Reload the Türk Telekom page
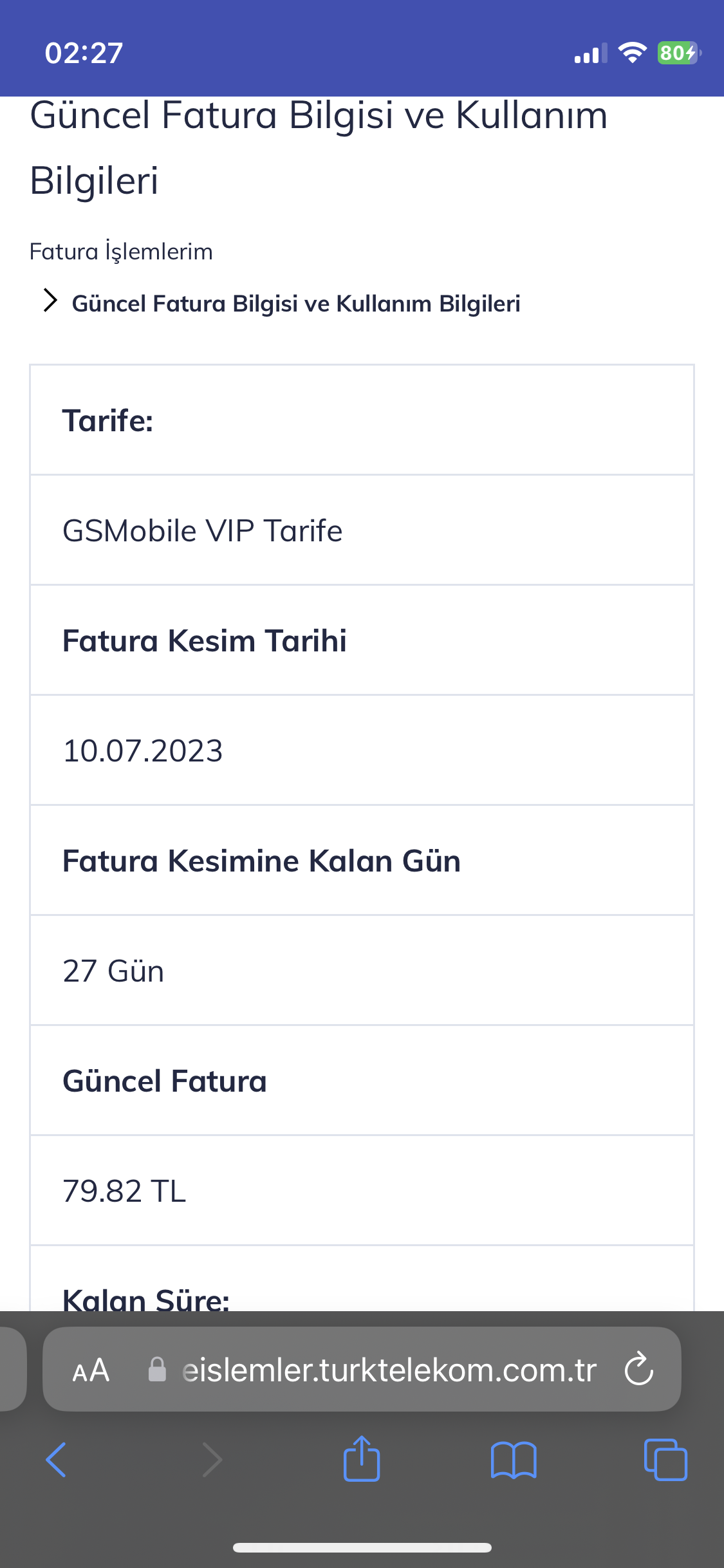This screenshot has height=1568, width=724. coord(639,1368)
